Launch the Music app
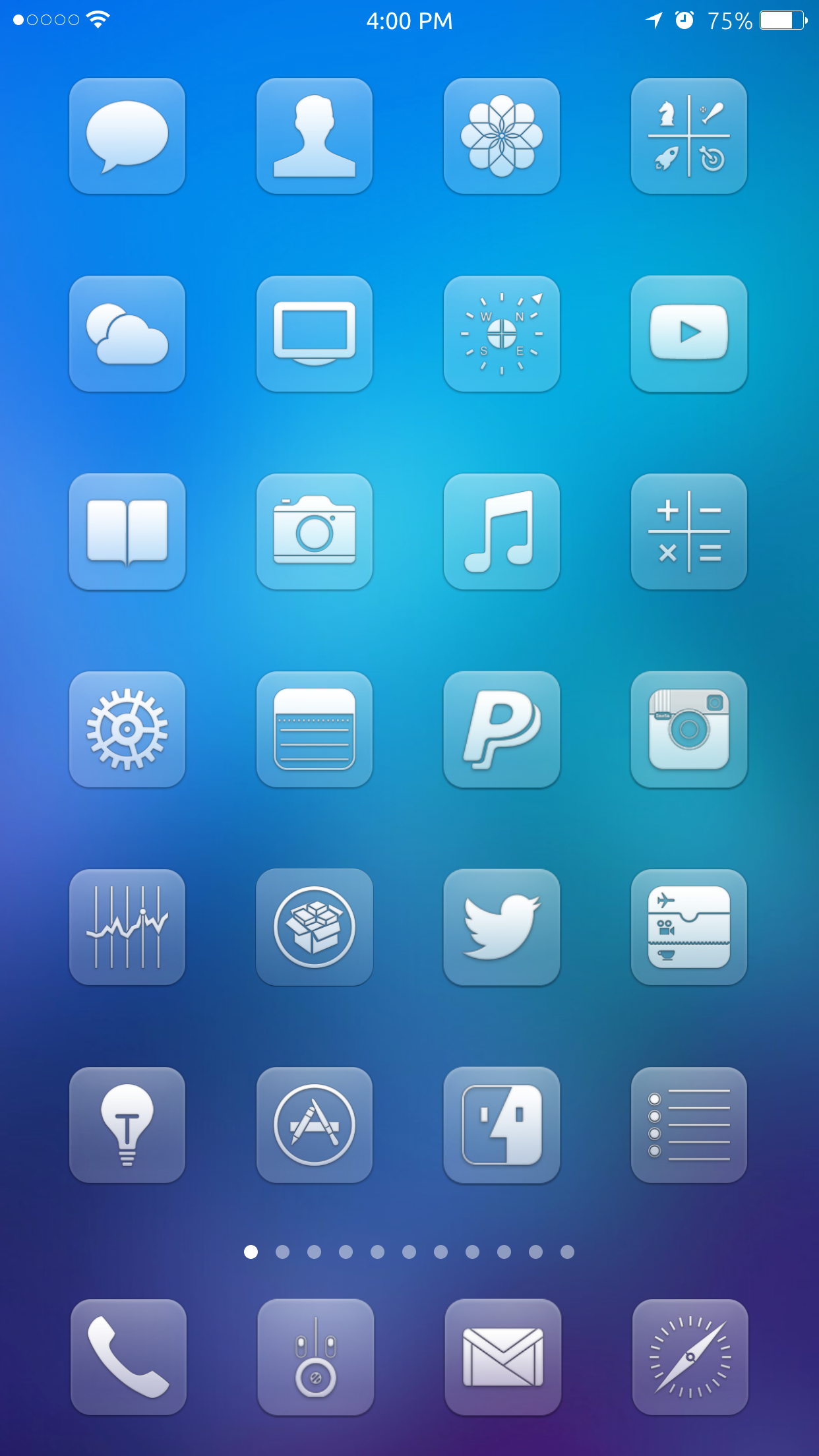The width and height of the screenshot is (819, 1456). (502, 531)
